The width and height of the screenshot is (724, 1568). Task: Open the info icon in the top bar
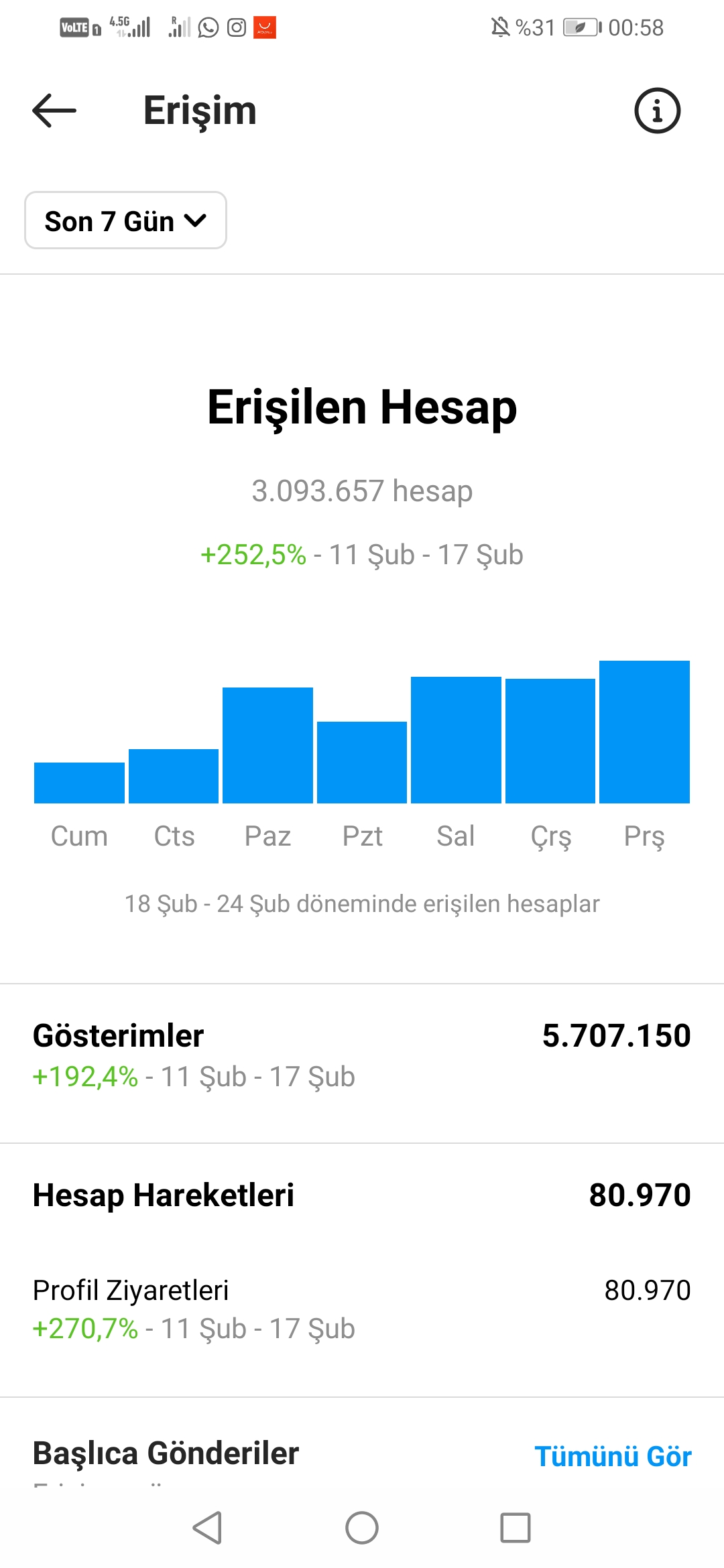coord(657,111)
